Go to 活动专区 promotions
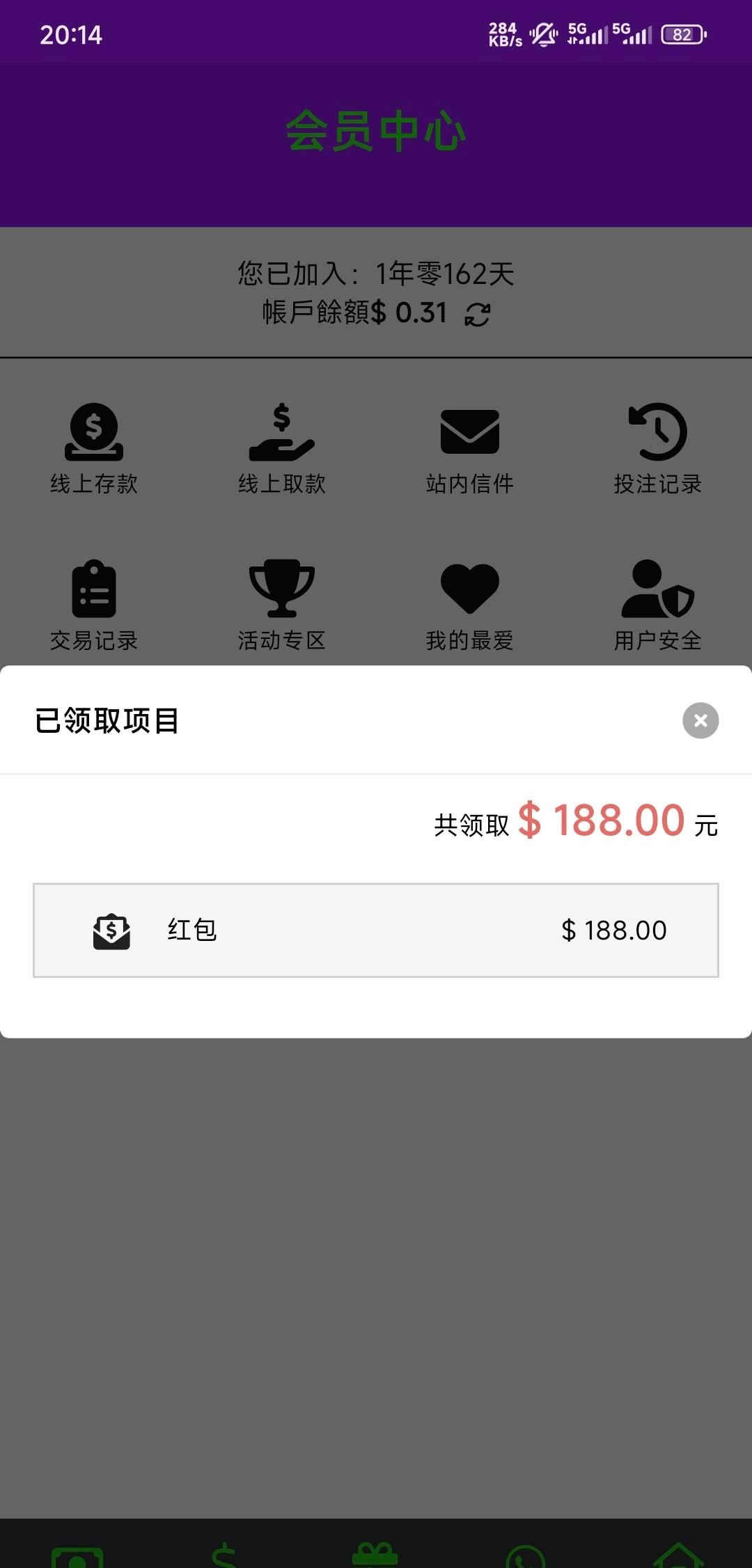Image resolution: width=752 pixels, height=1568 pixels. coord(282,605)
